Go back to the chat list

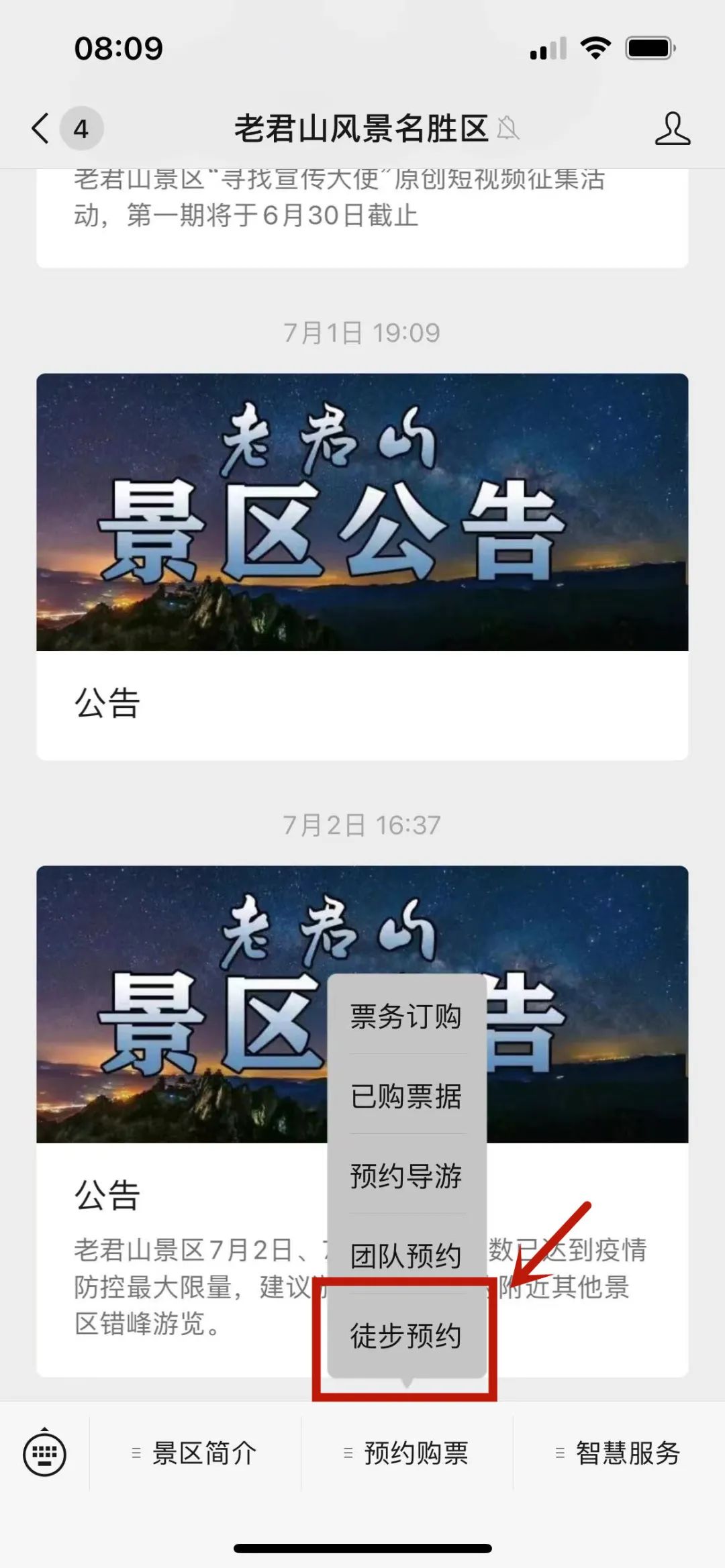click(x=42, y=127)
